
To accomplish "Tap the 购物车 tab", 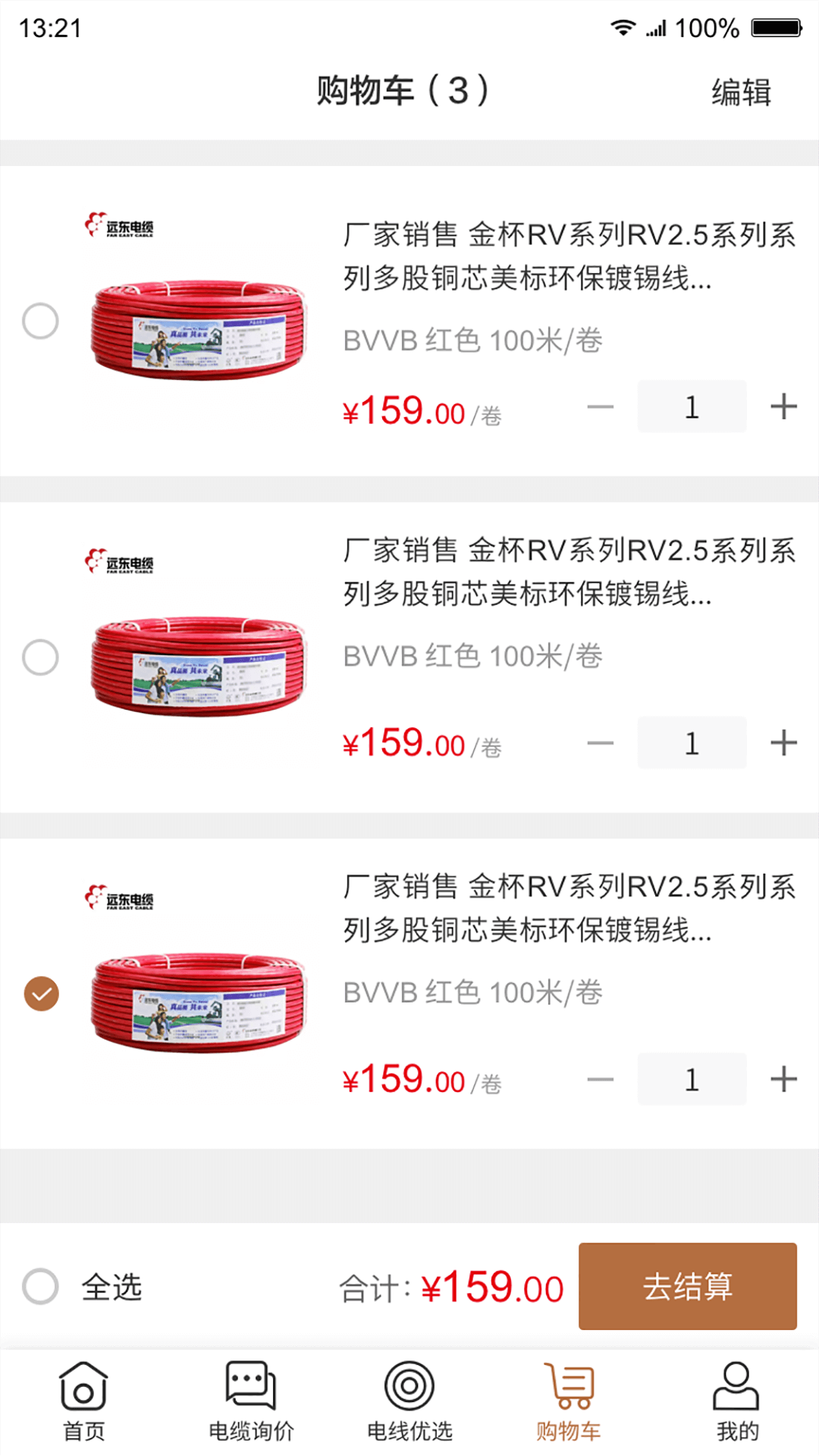I will coord(568,1401).
